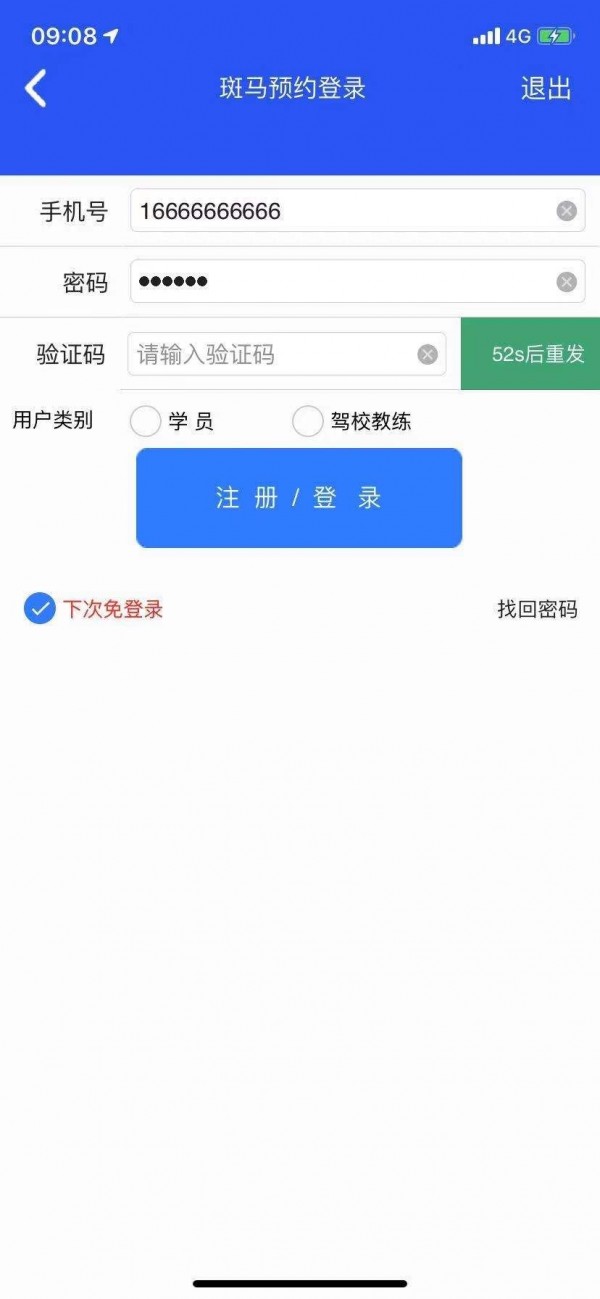Clear the verification code field
The image size is (600, 1299).
point(428,354)
